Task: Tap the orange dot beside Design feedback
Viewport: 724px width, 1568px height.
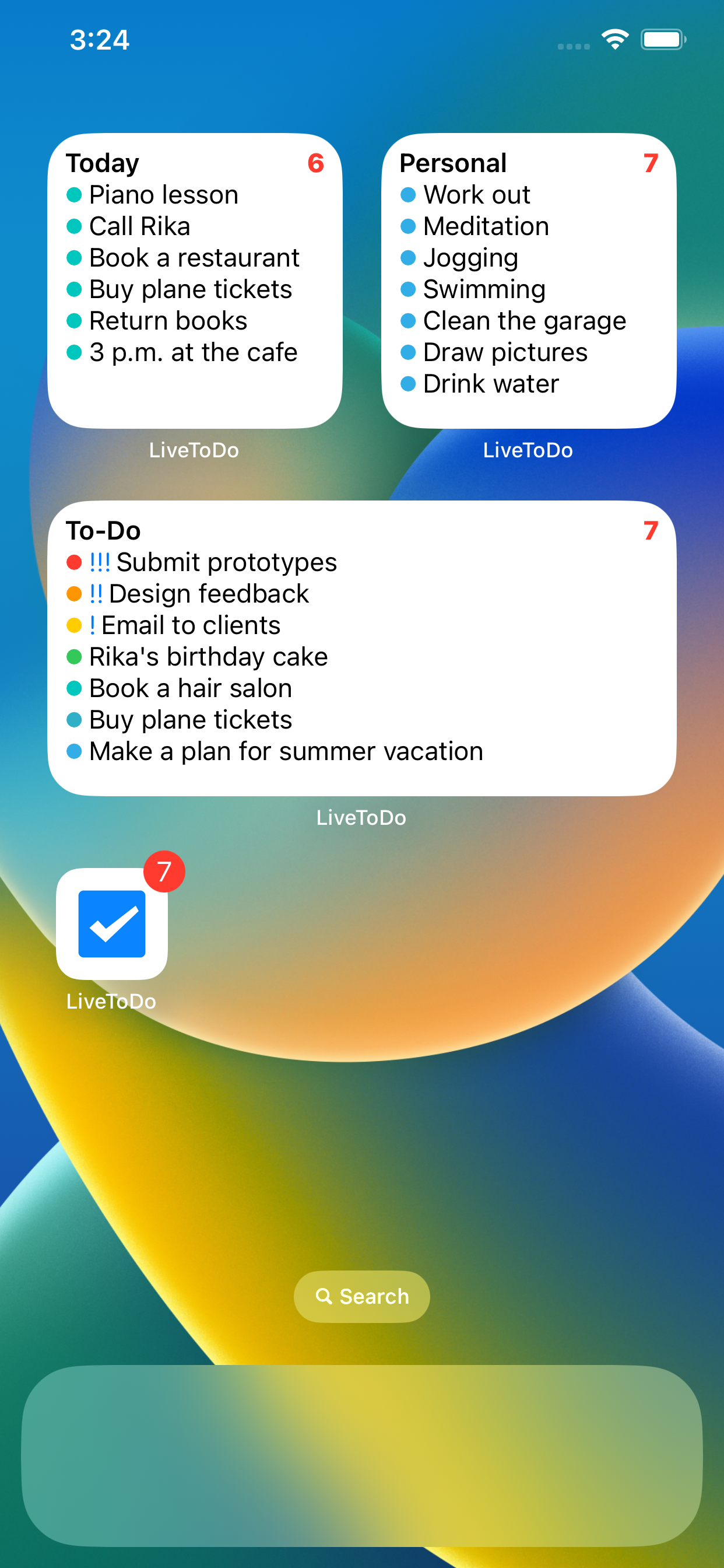Action: coord(73,593)
